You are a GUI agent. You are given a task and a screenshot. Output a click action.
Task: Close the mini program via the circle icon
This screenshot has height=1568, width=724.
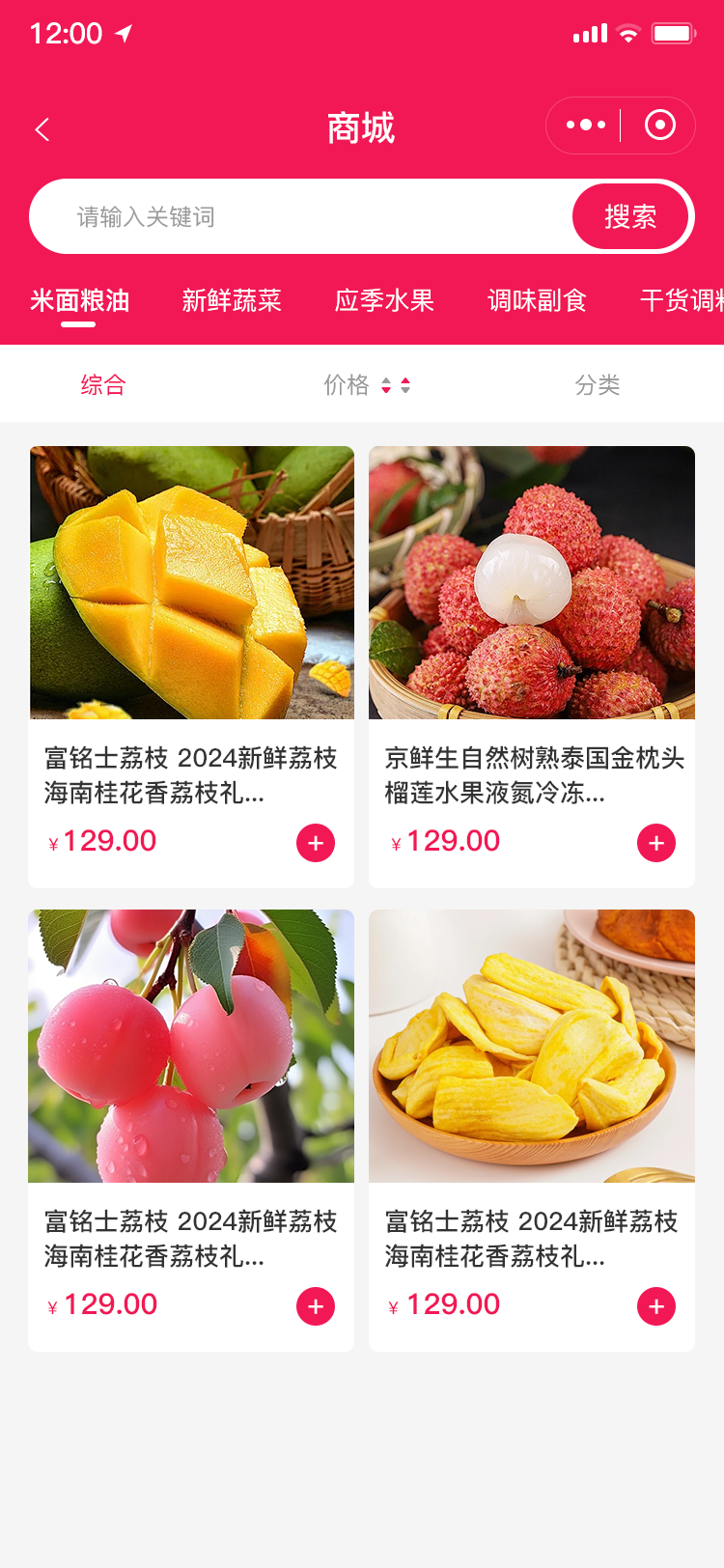660,126
